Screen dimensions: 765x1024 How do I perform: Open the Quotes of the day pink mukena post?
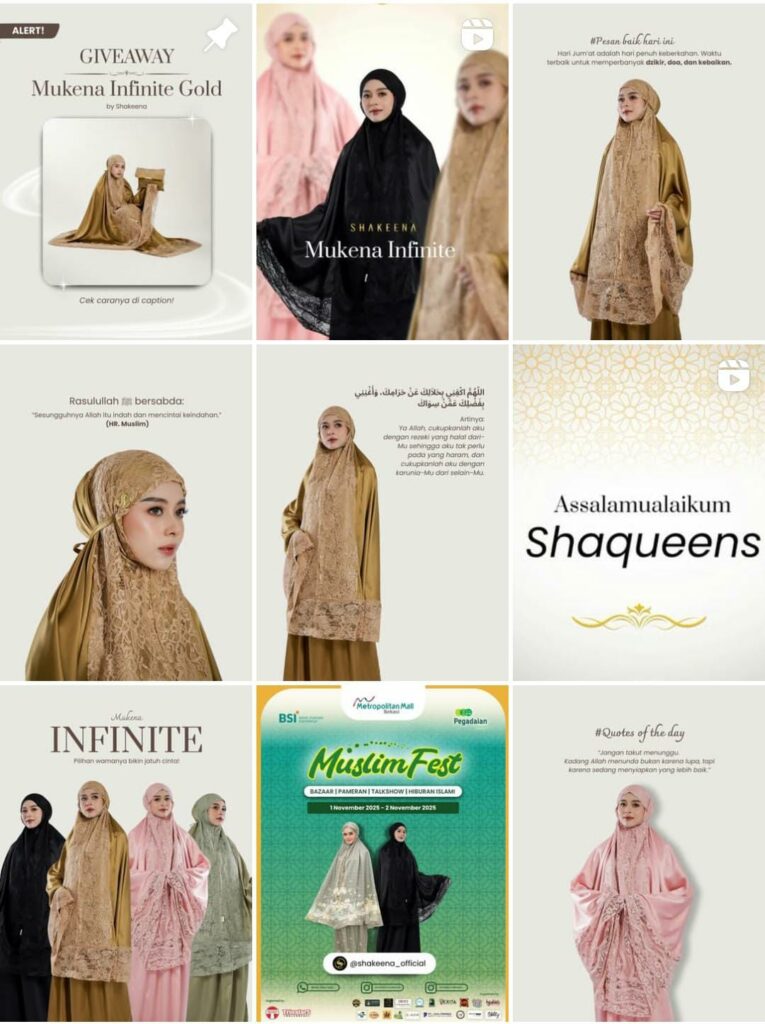point(638,852)
